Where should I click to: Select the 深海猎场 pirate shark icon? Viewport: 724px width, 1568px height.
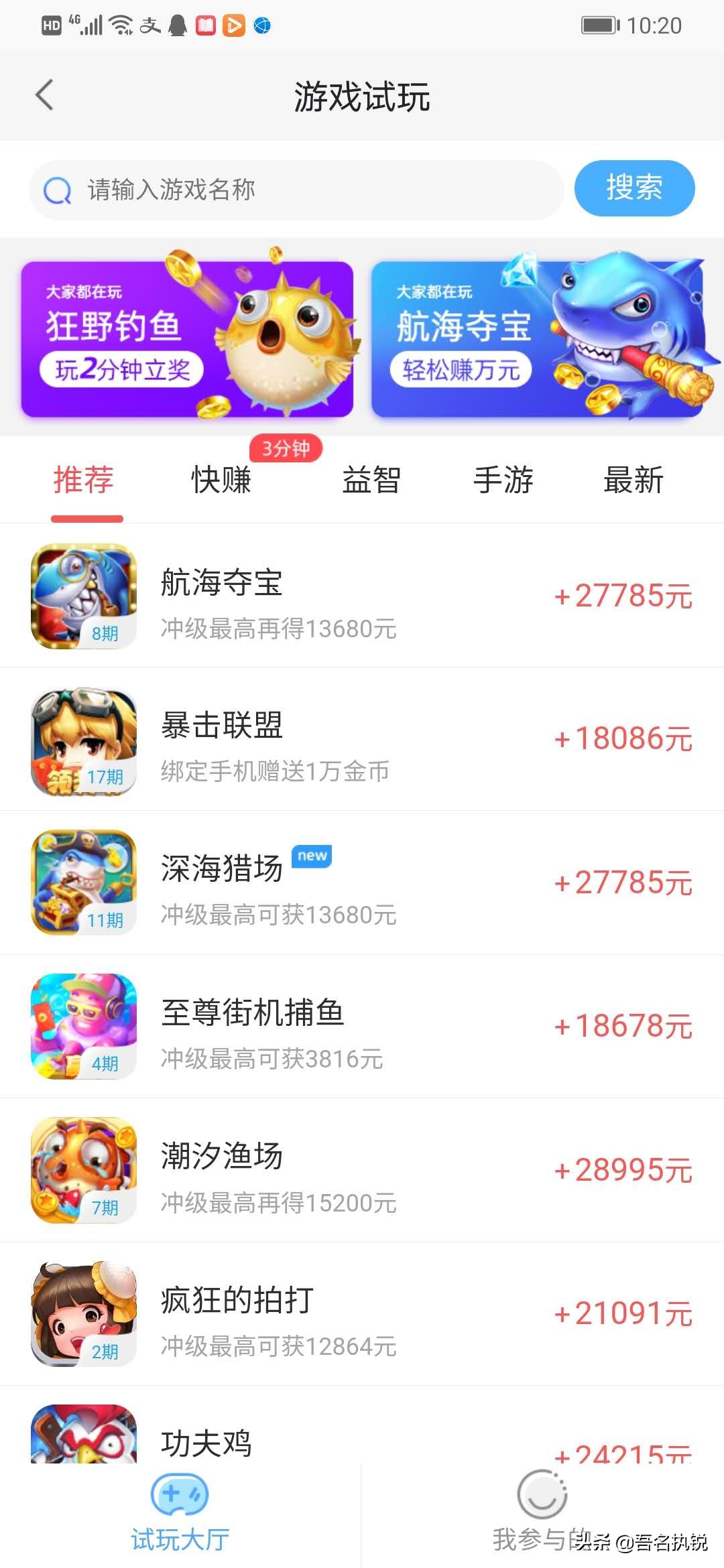click(x=83, y=883)
